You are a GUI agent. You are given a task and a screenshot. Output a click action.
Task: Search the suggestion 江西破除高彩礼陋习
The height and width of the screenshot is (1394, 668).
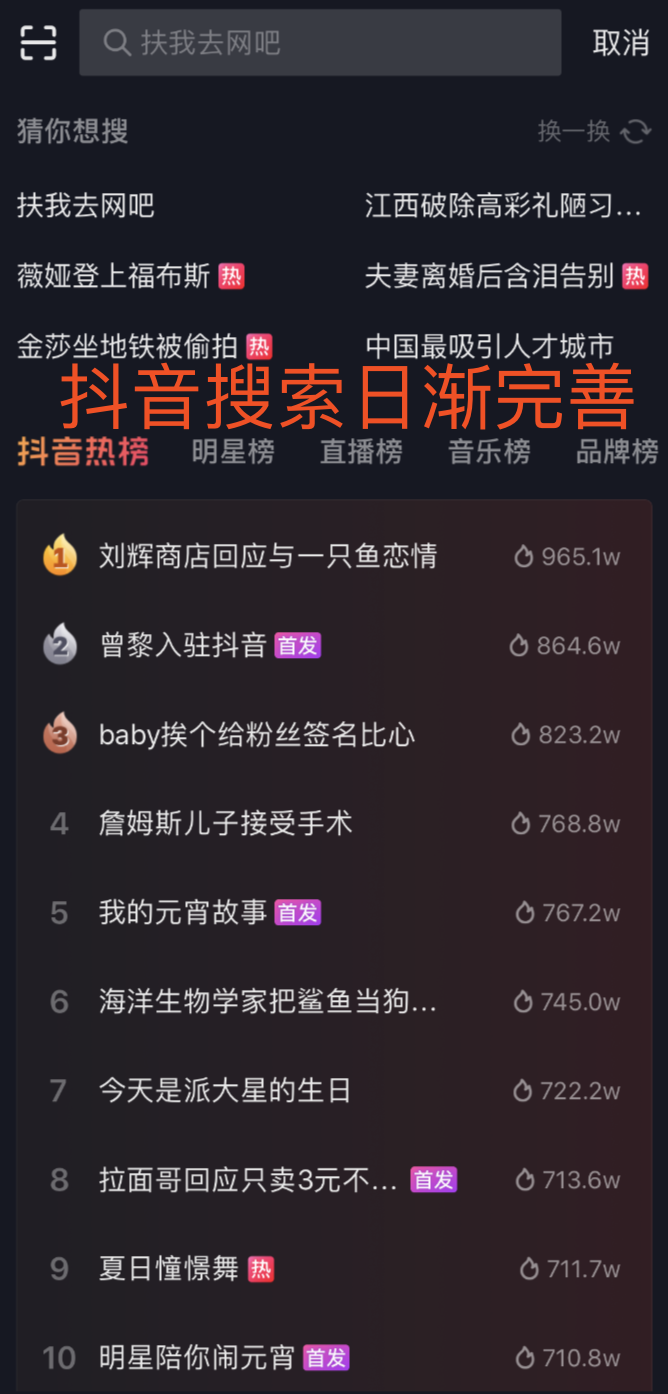pyautogui.click(x=503, y=207)
